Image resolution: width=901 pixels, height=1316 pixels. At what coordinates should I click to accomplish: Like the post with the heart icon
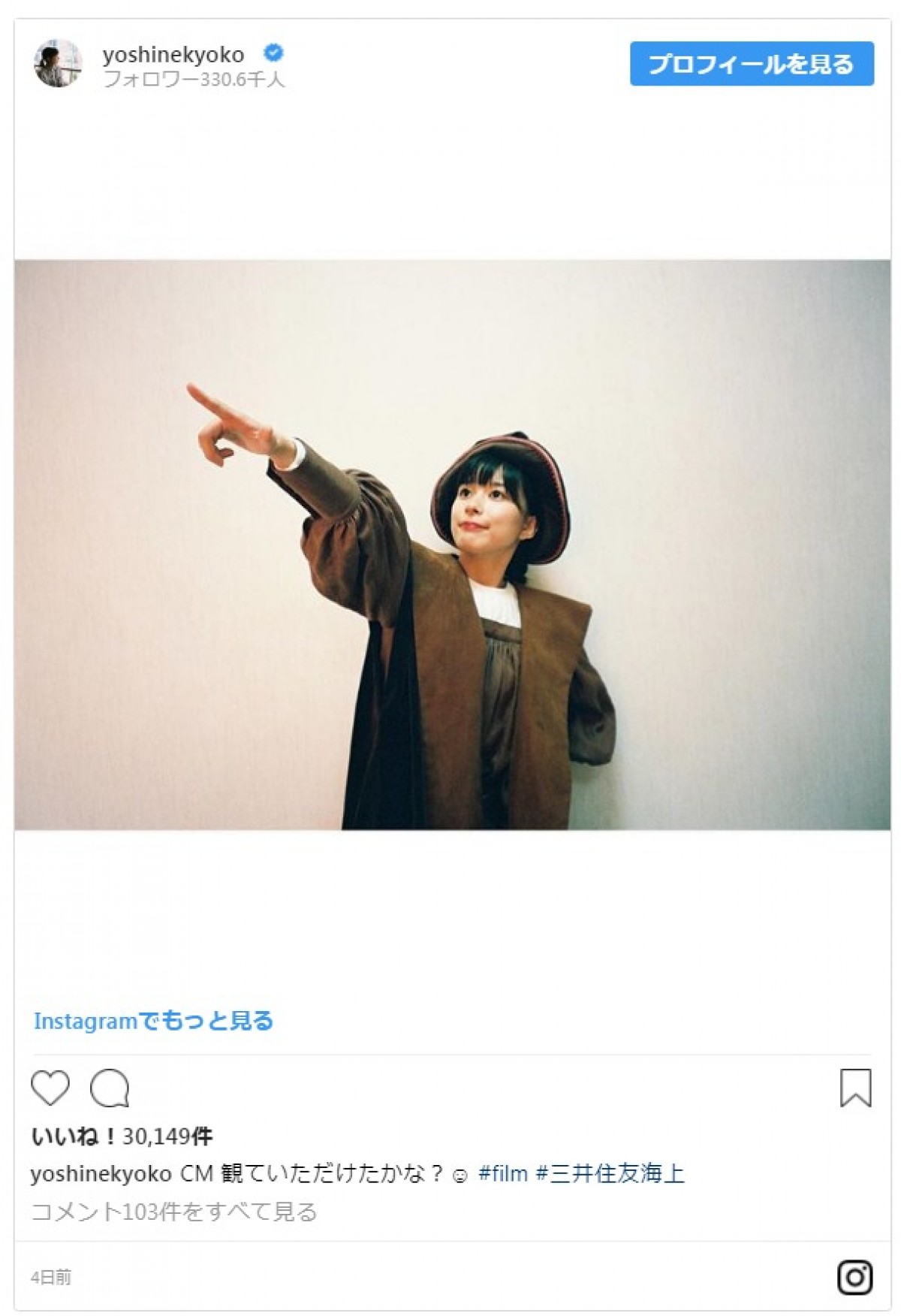click(x=50, y=1088)
